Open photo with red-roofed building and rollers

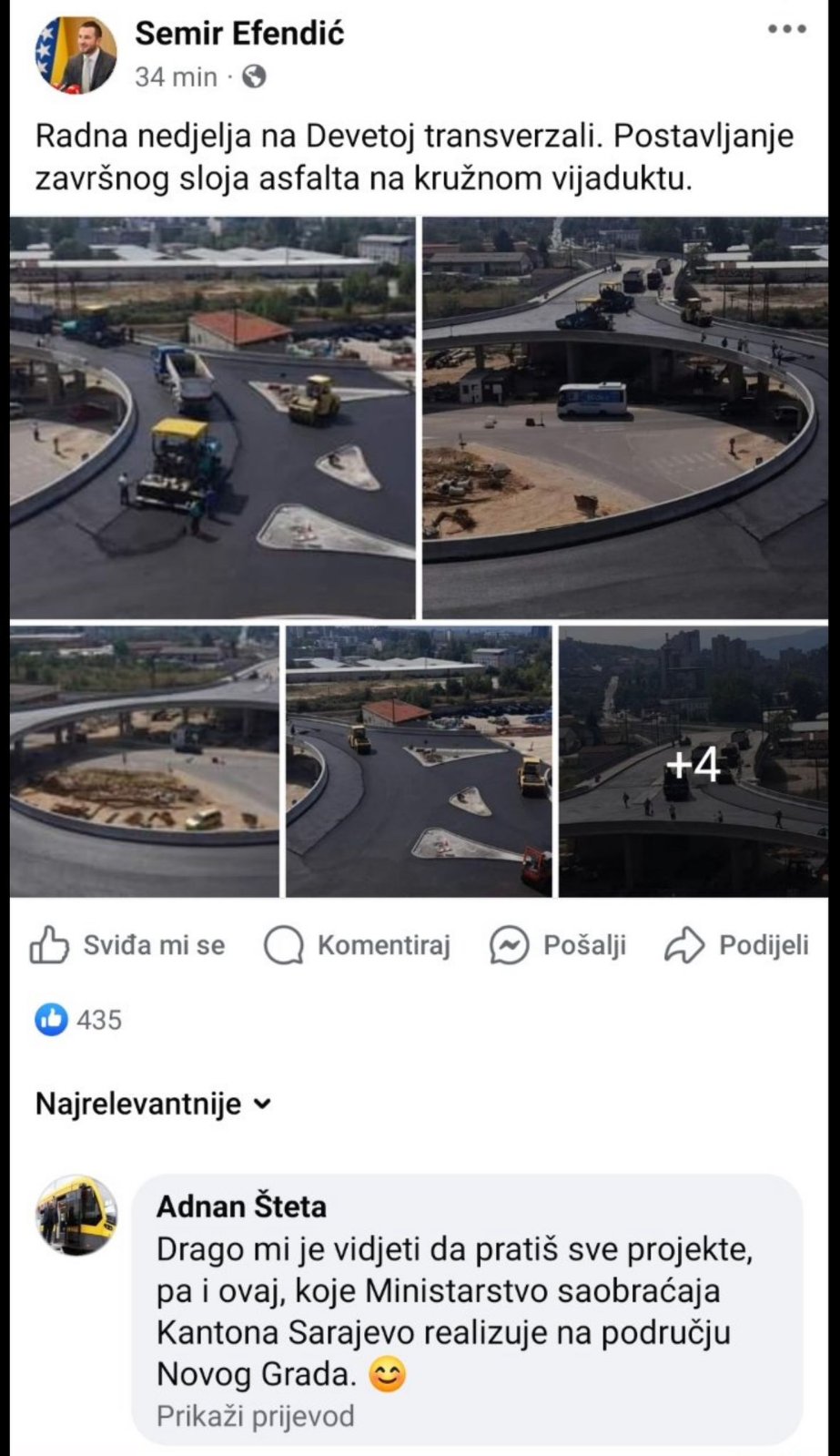click(x=419, y=761)
